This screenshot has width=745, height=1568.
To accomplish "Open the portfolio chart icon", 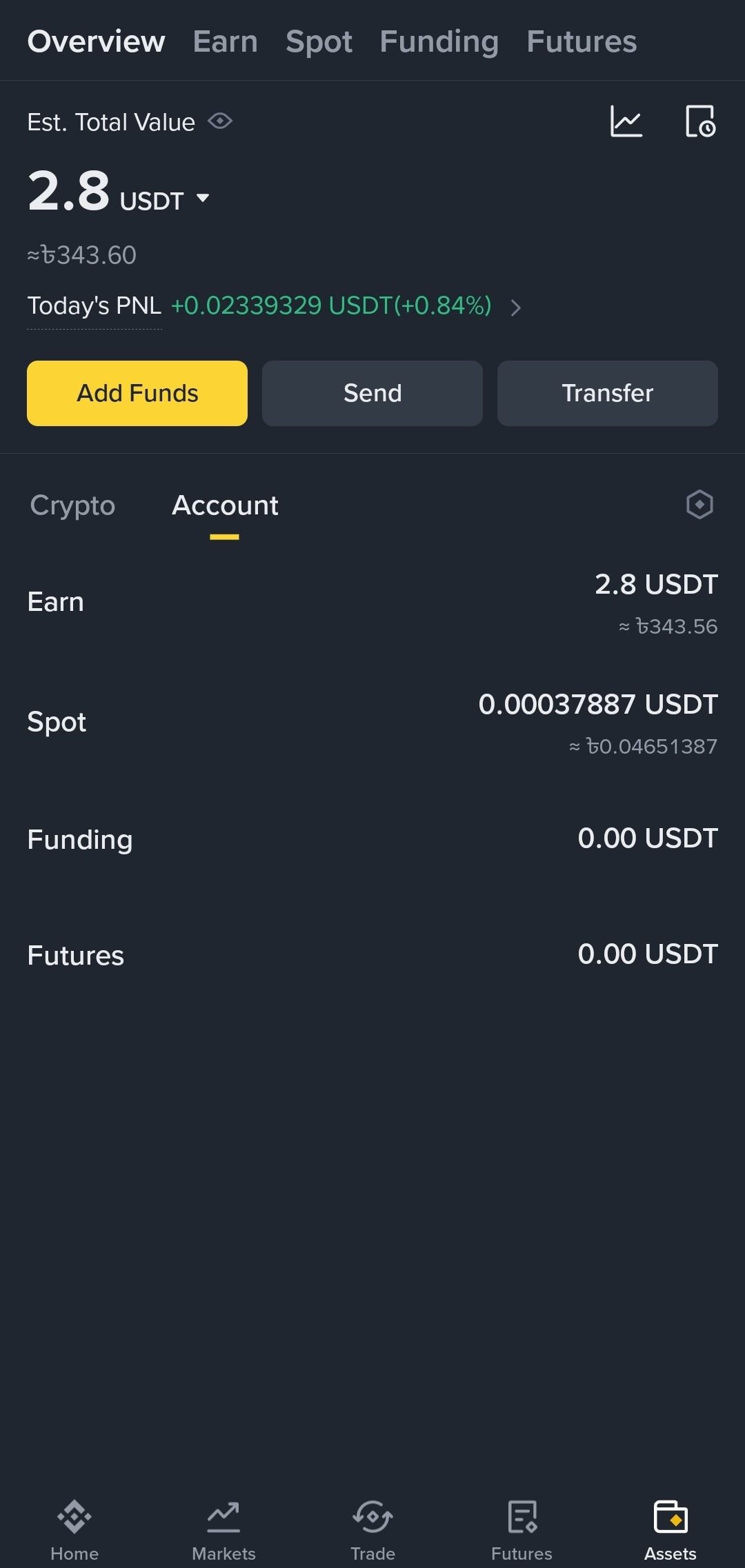I will click(626, 121).
